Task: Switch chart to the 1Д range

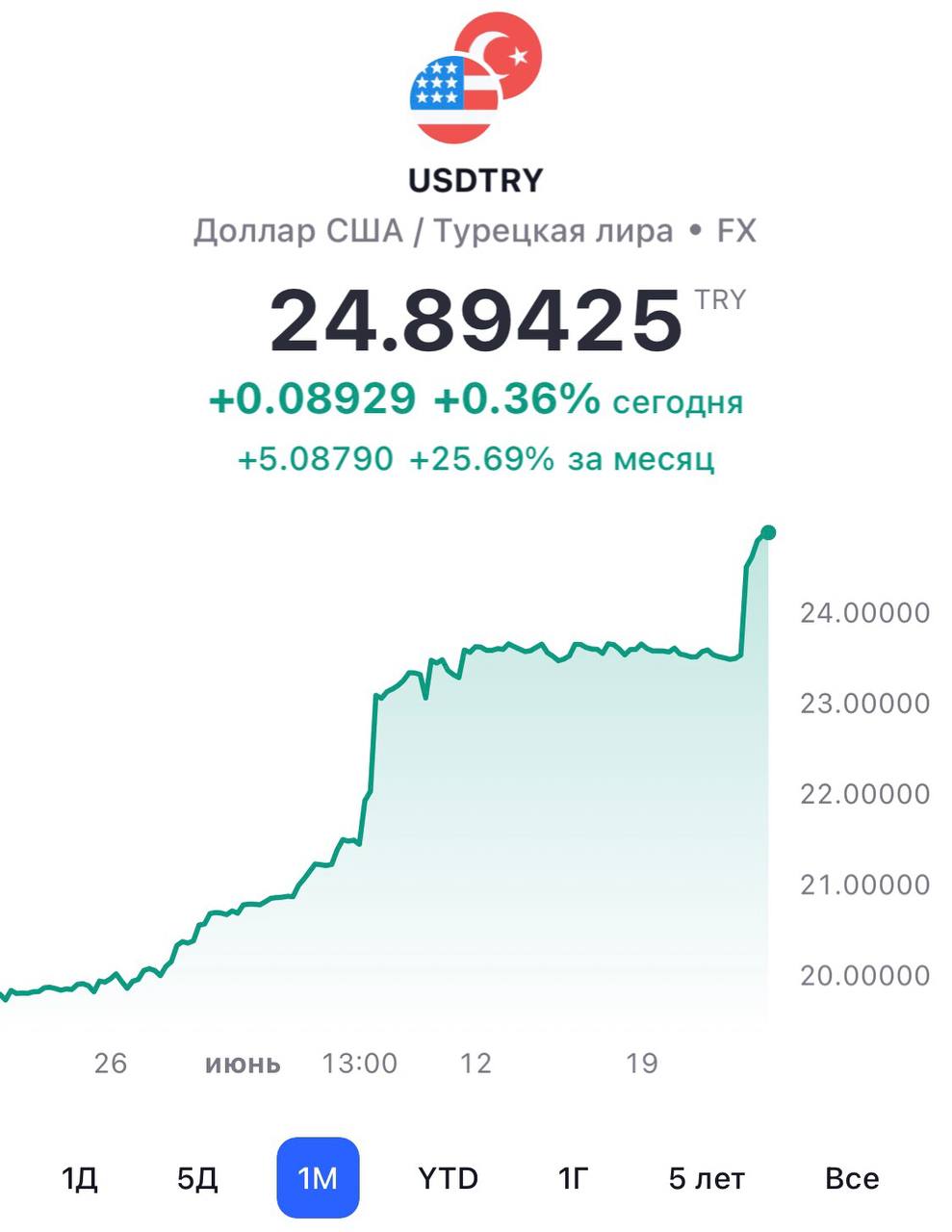Action: (80, 1178)
